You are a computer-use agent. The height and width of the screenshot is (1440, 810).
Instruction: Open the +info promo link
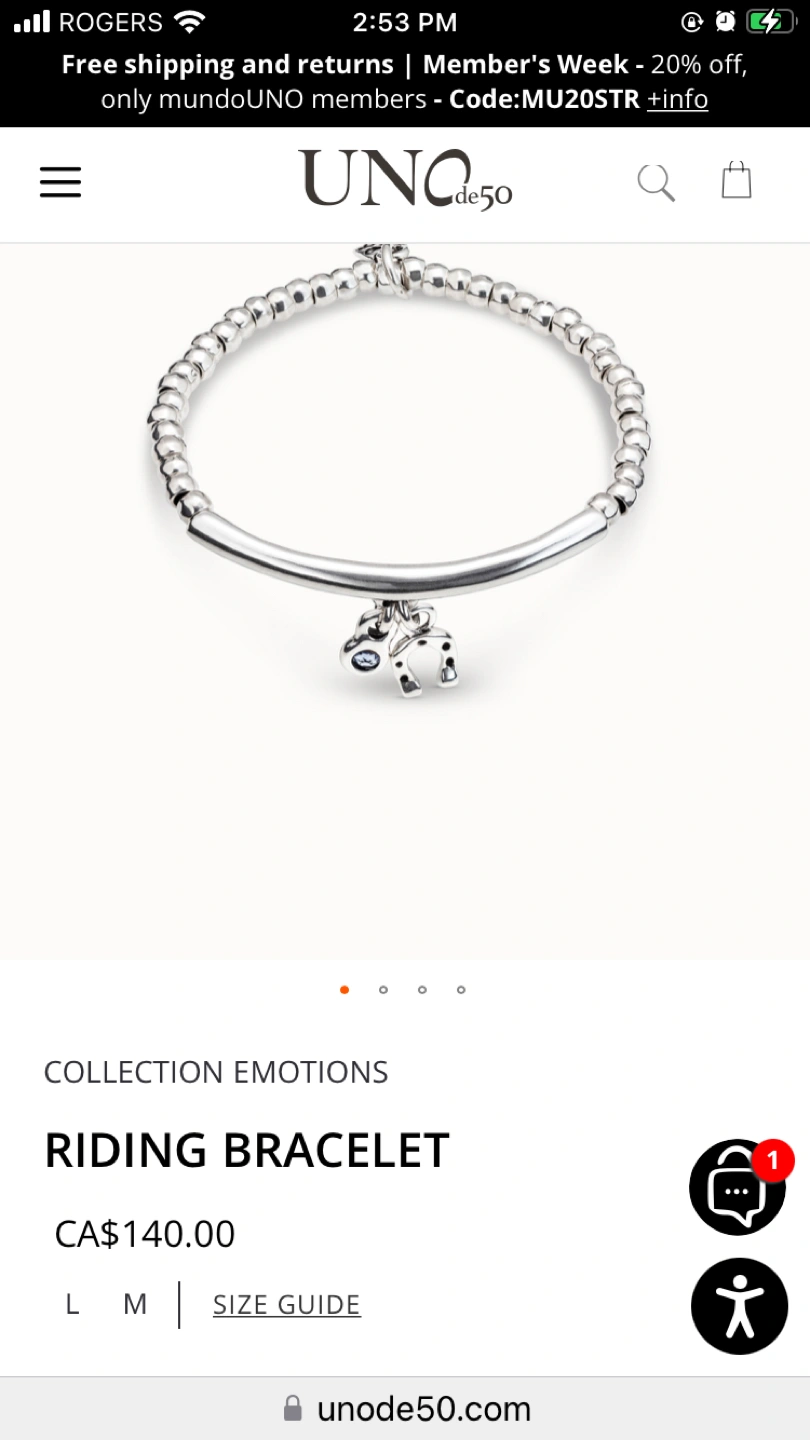coord(677,99)
